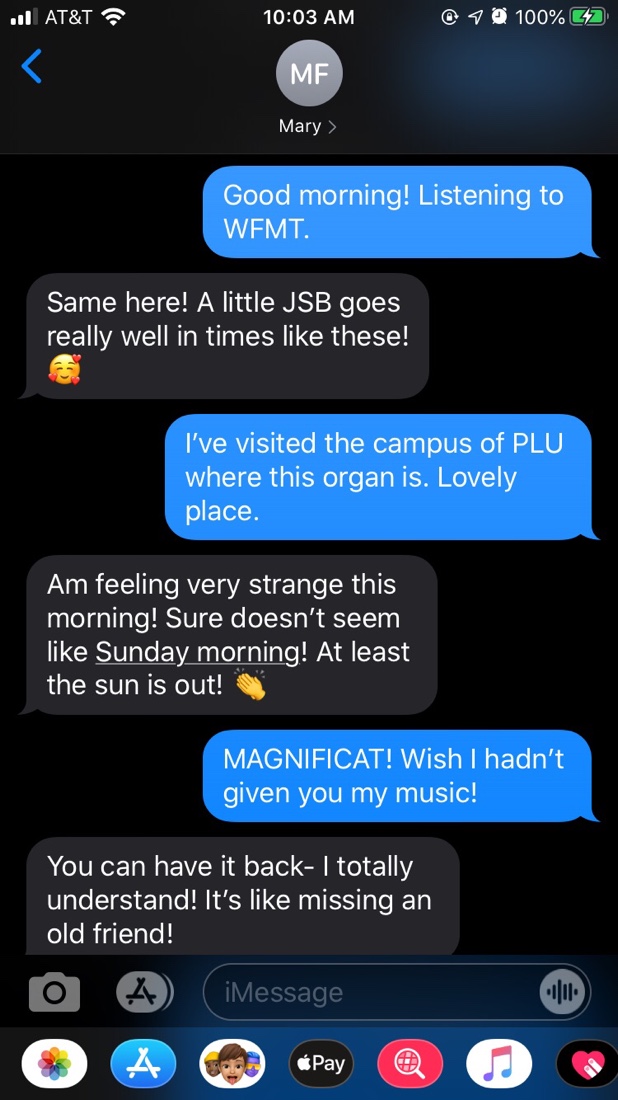Open the Photos iMessage app
Screen dimensions: 618x1100
pyautogui.click(x=54, y=1064)
